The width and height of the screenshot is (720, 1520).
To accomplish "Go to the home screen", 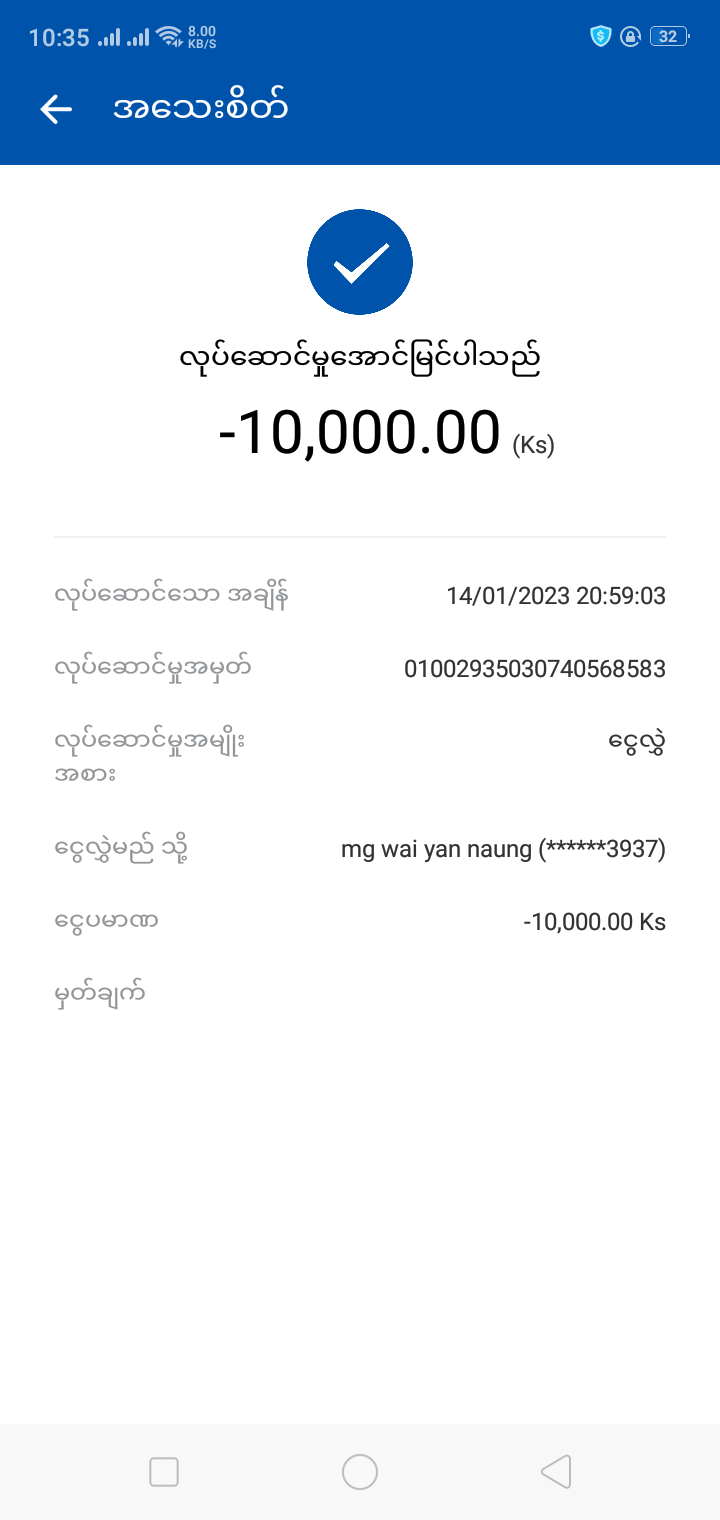I will pos(360,1471).
